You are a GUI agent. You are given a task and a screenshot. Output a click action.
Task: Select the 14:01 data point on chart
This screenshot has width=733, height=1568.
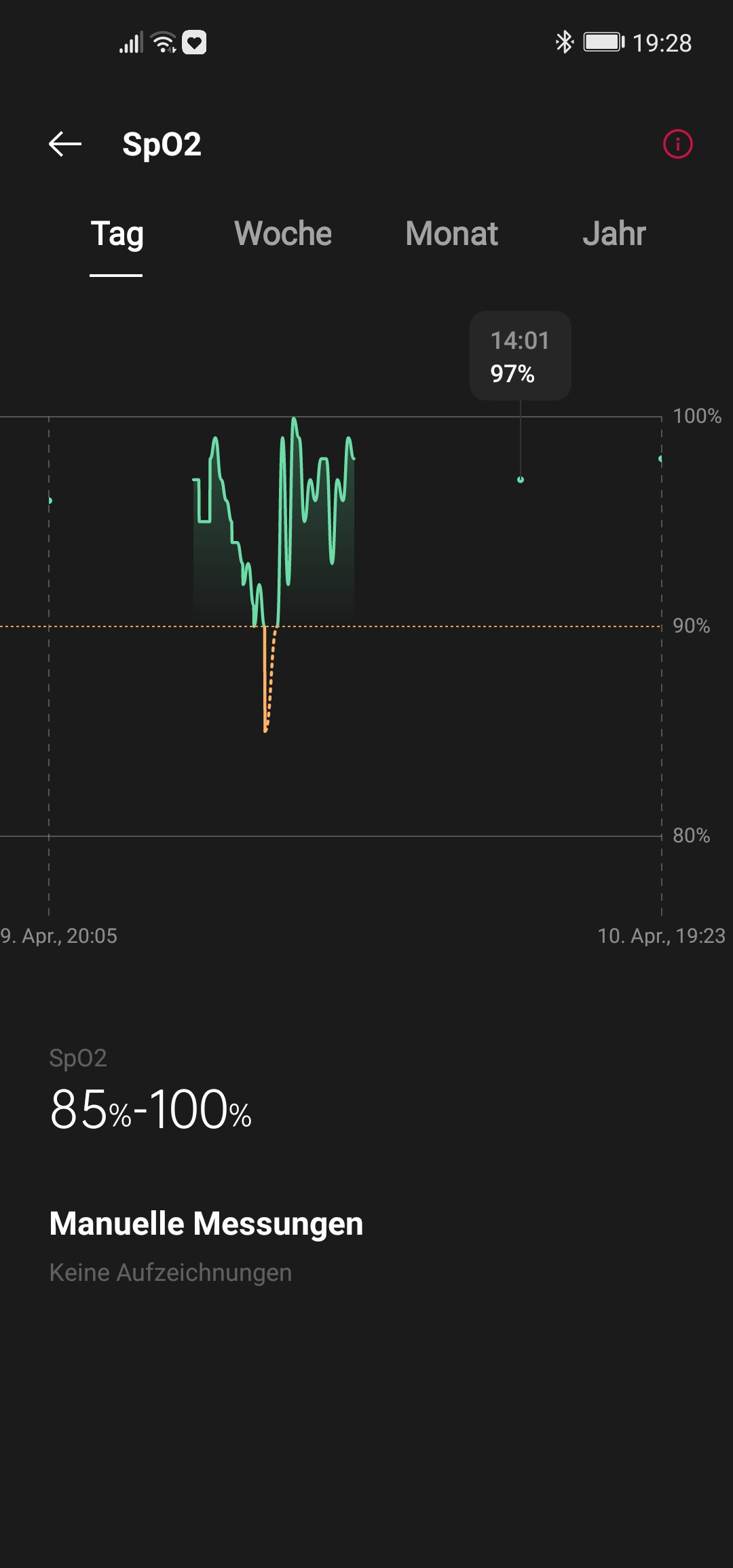521,480
